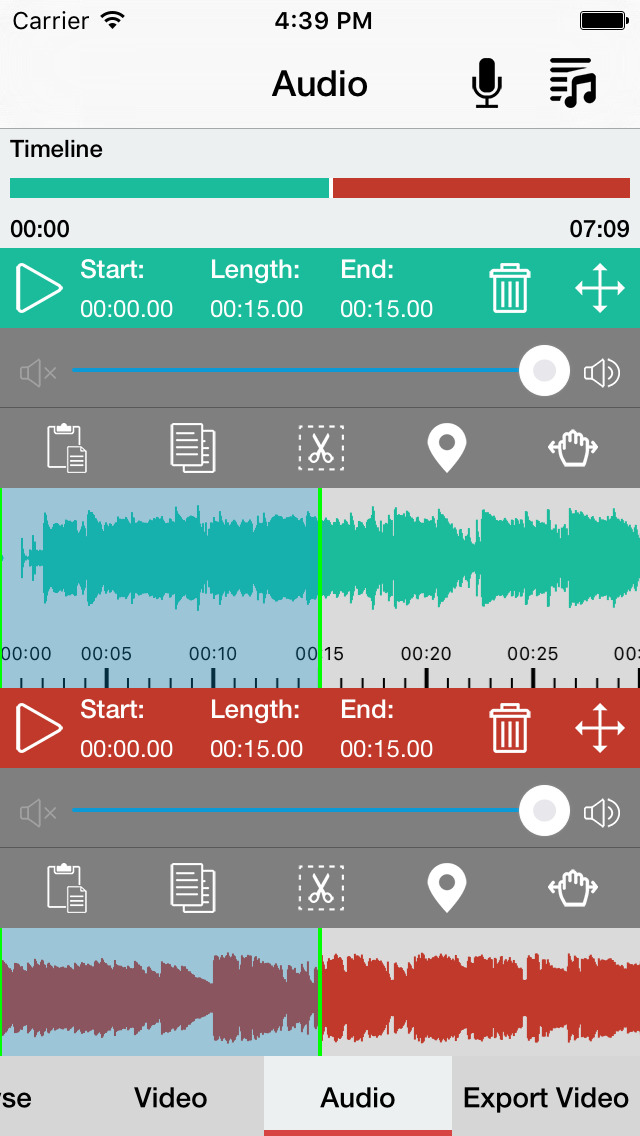Add location marker on red track
640x1136 pixels.
447,888
